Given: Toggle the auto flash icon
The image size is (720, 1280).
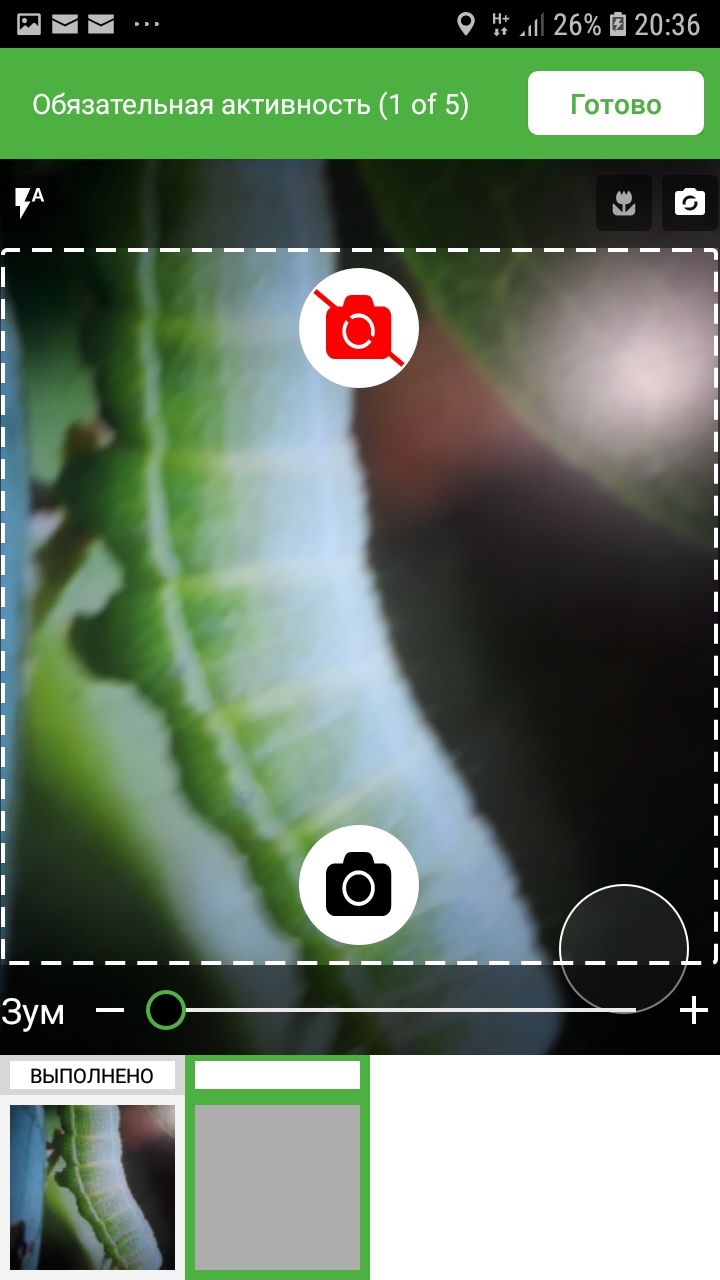Looking at the screenshot, I should click(29, 203).
